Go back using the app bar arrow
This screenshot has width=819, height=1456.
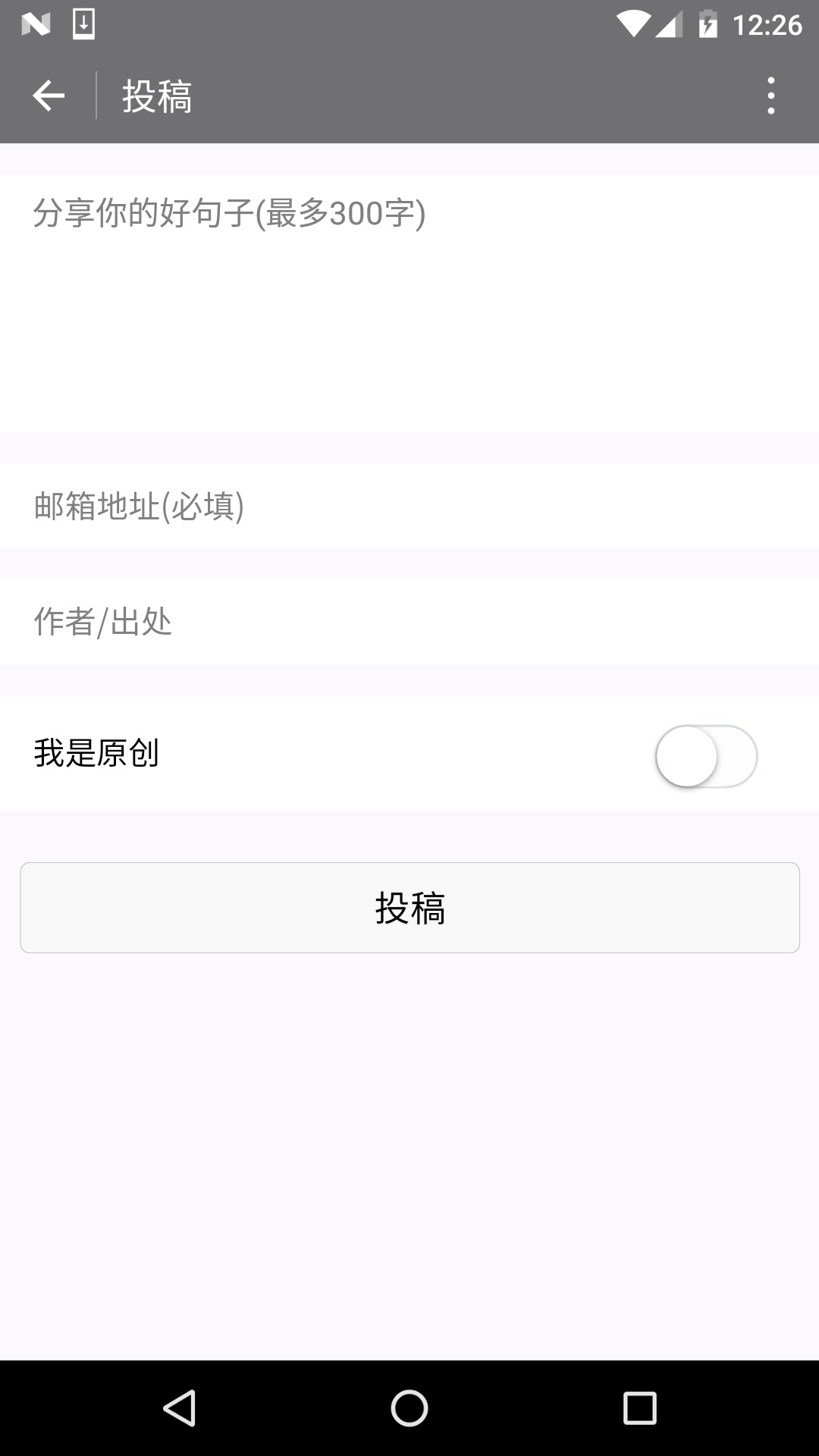point(49,96)
